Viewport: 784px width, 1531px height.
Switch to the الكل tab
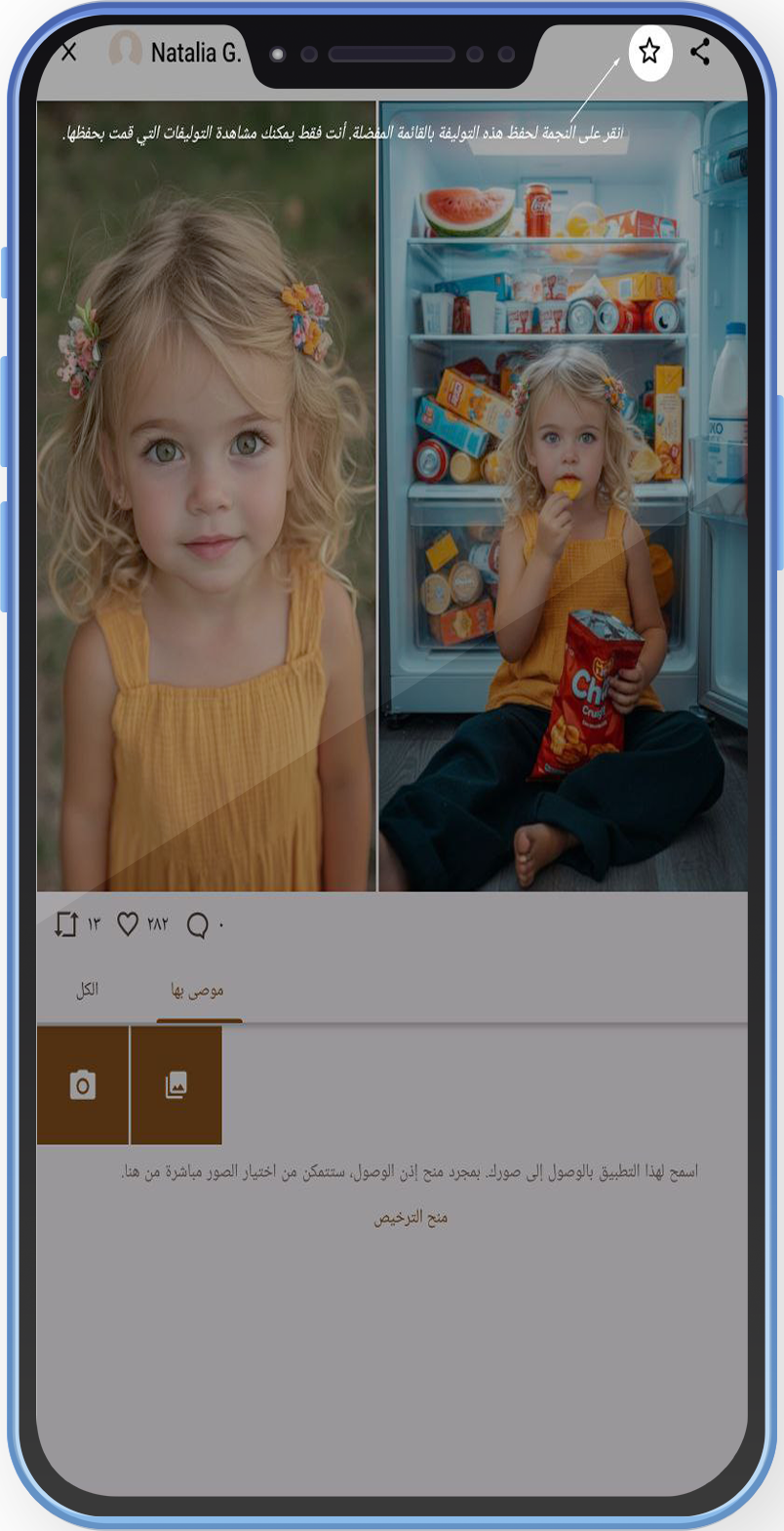[87, 990]
